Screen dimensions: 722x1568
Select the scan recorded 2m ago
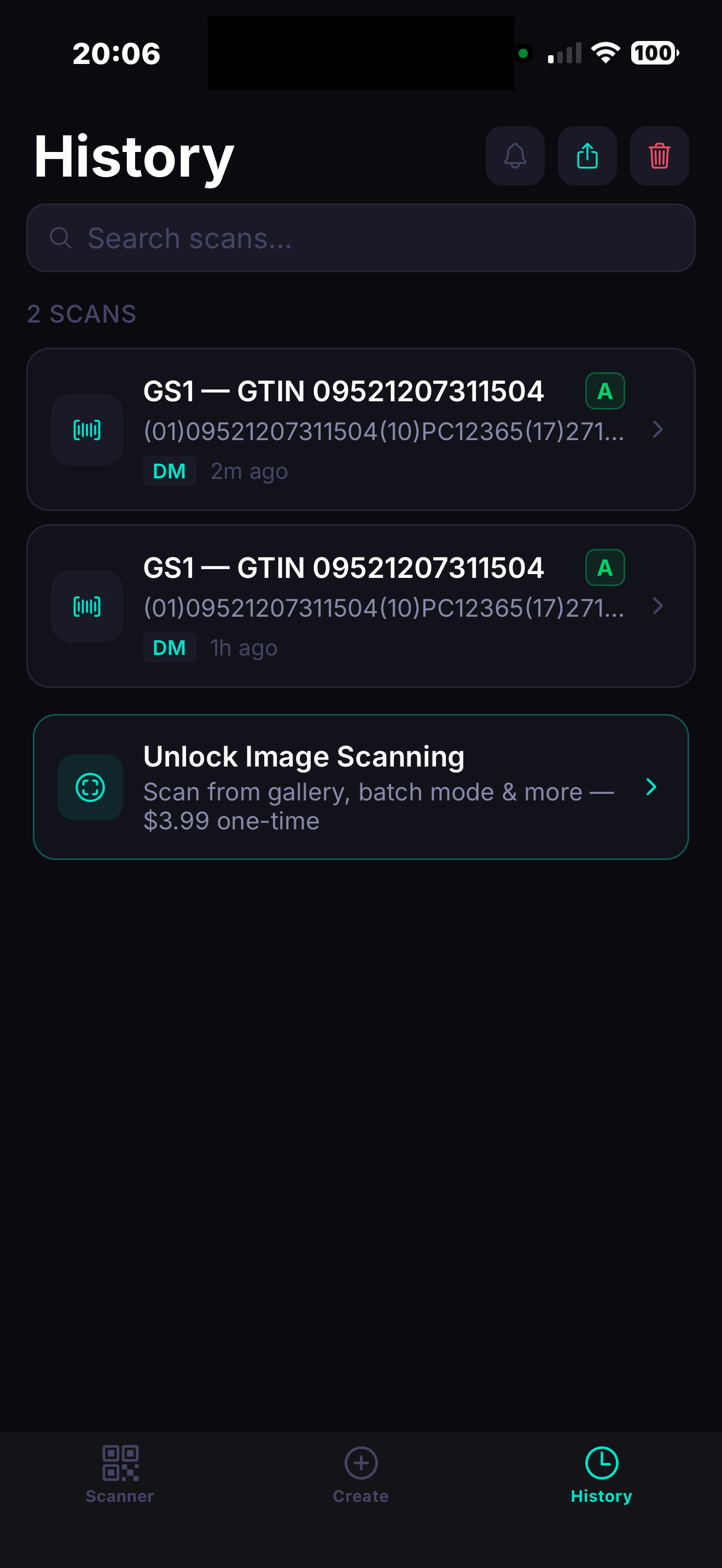pyautogui.click(x=361, y=429)
